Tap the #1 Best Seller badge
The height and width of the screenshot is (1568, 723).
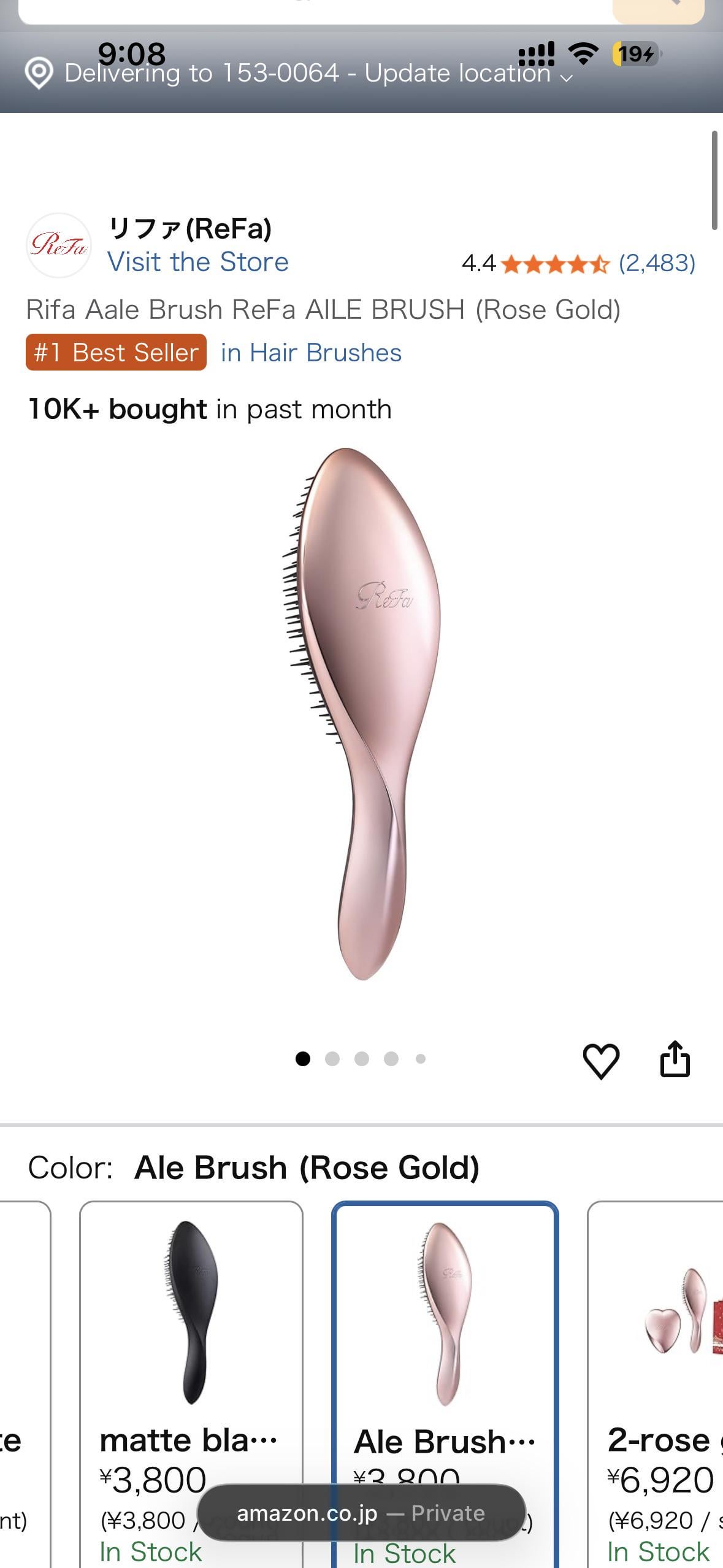pos(116,352)
